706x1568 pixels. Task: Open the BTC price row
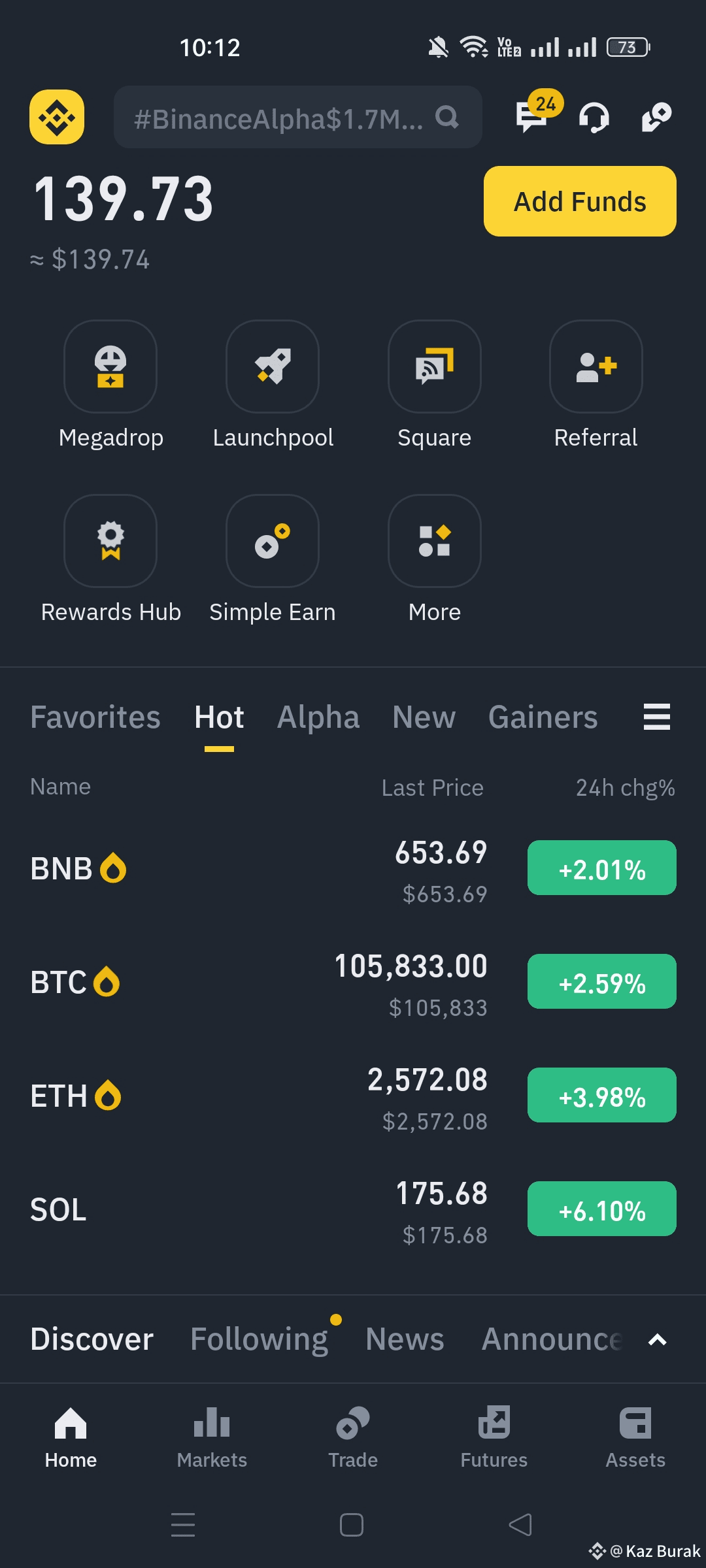(353, 981)
